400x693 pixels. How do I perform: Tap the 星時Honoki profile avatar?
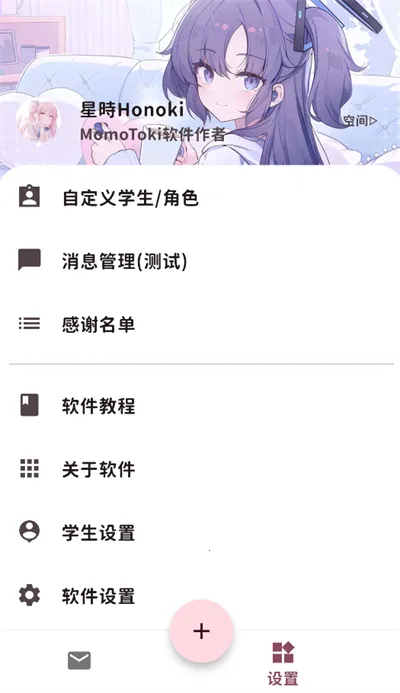[38, 122]
